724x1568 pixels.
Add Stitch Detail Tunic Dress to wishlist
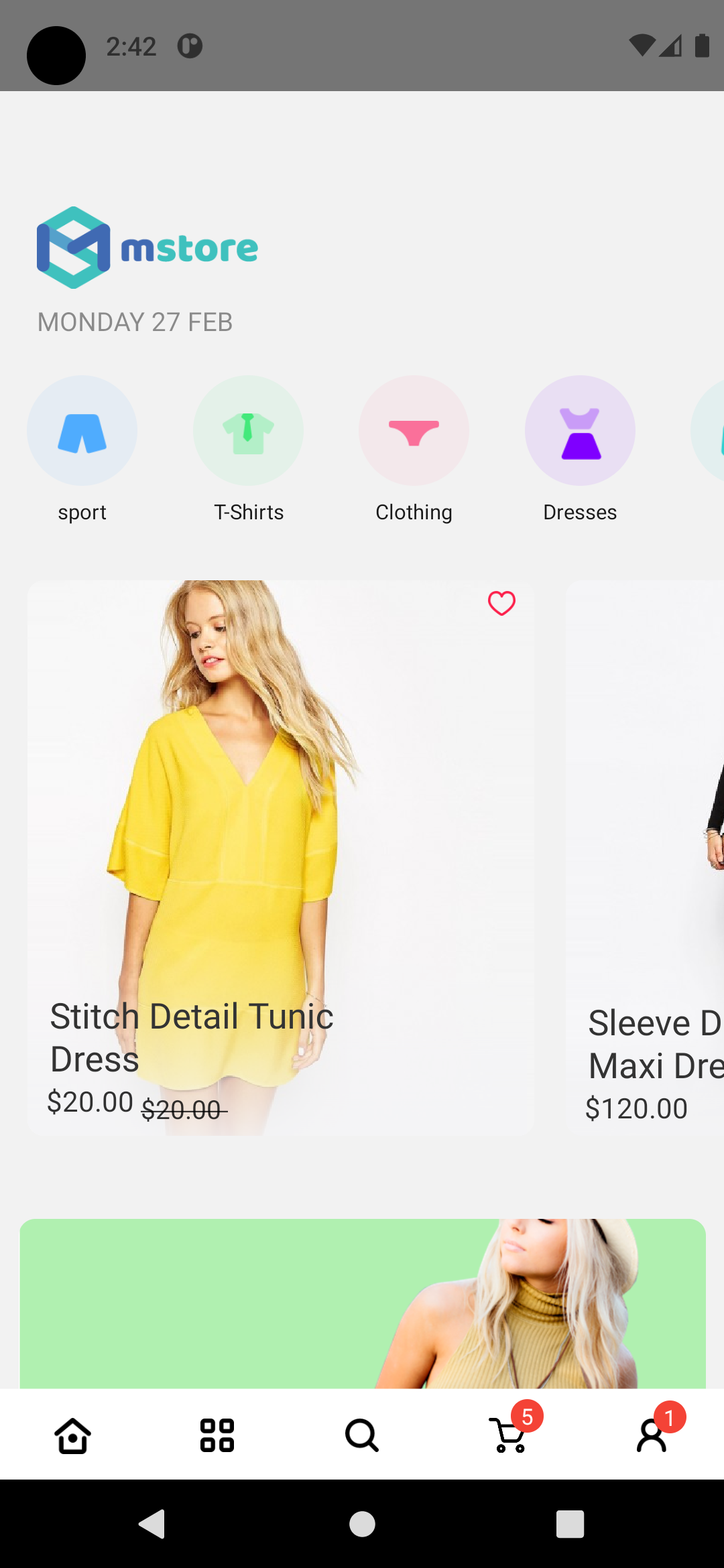click(501, 603)
